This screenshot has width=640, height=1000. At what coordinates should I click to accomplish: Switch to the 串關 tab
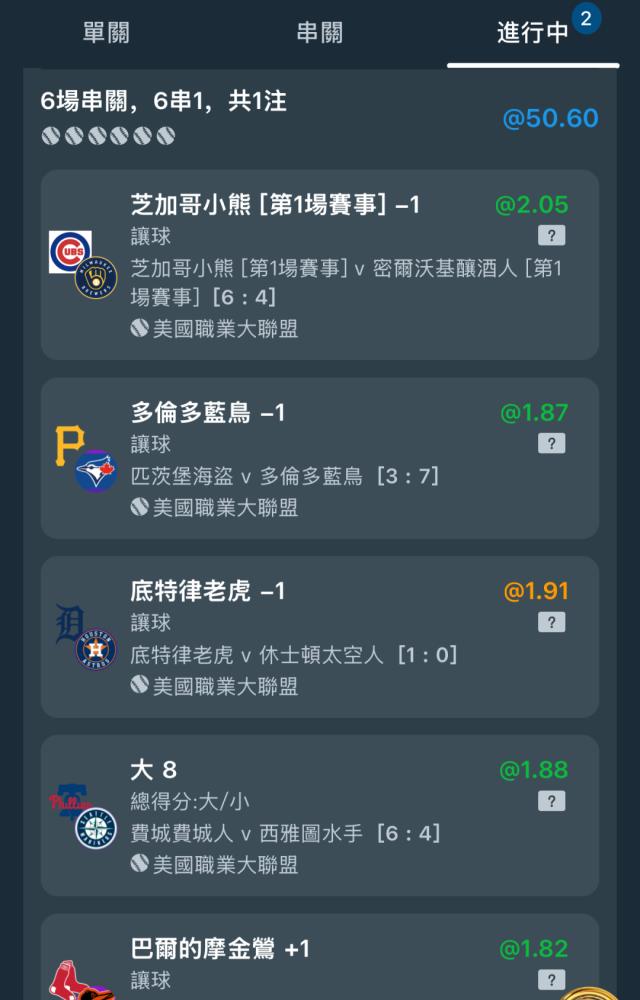point(320,33)
